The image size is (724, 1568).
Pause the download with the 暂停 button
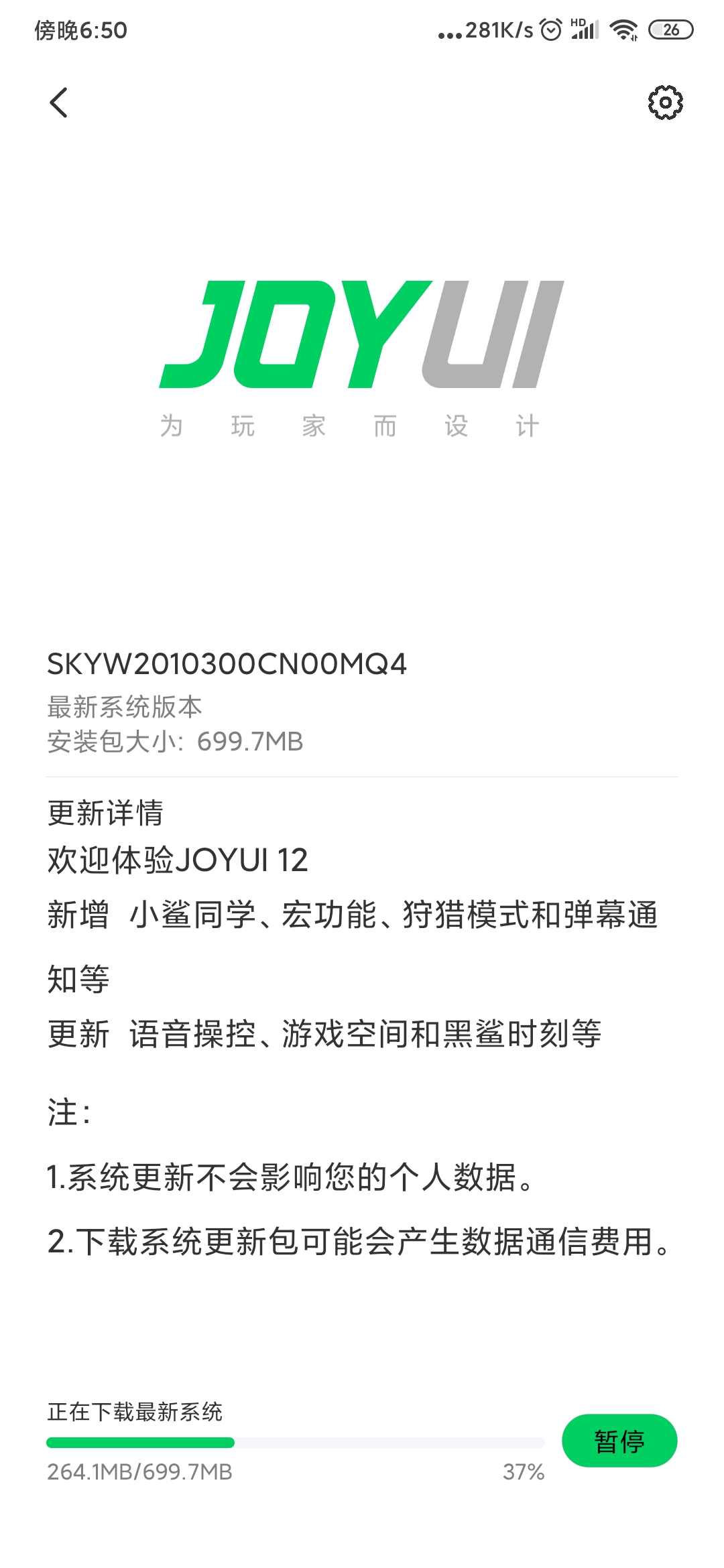619,1440
